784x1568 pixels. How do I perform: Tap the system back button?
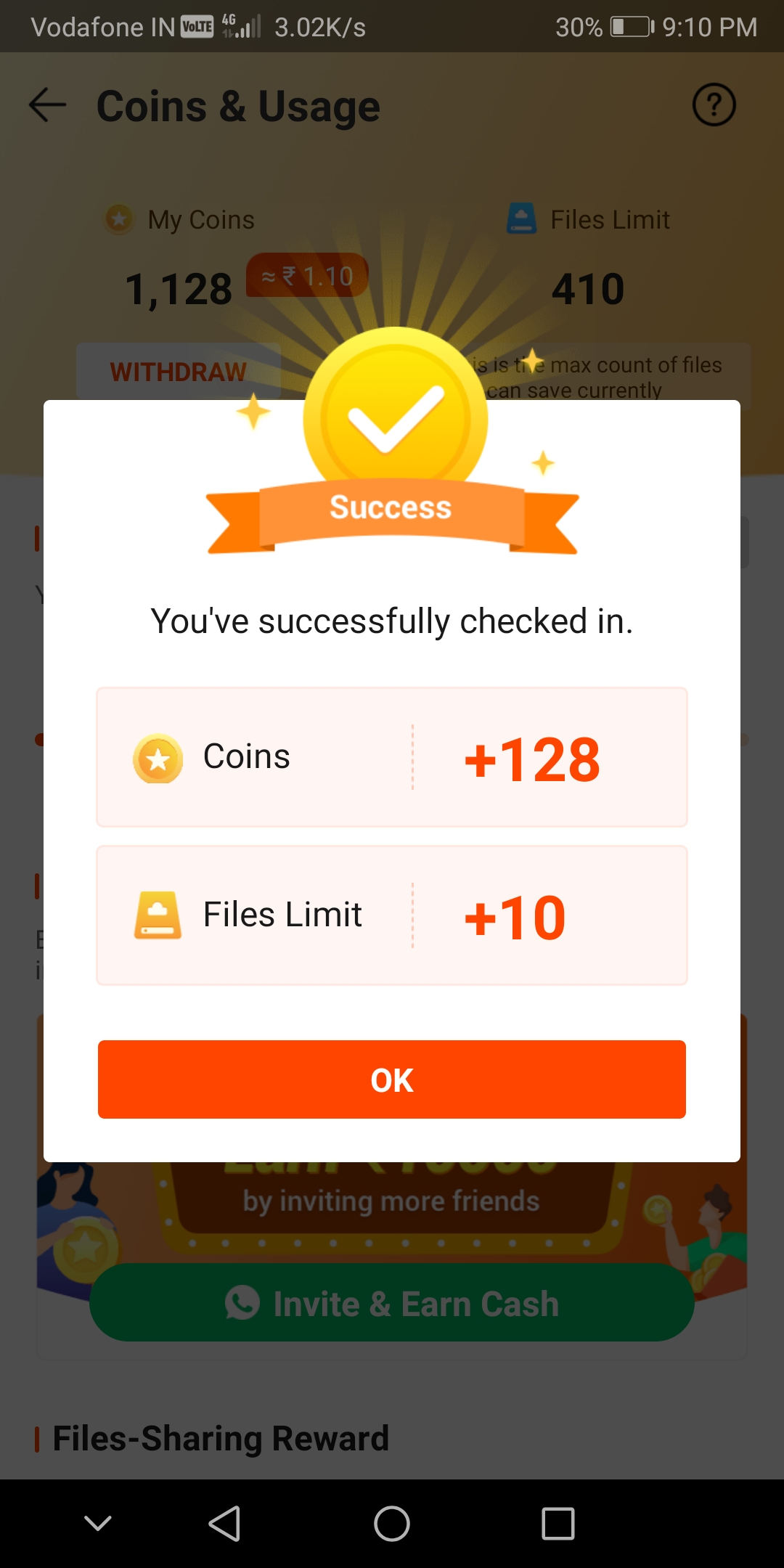(225, 1523)
